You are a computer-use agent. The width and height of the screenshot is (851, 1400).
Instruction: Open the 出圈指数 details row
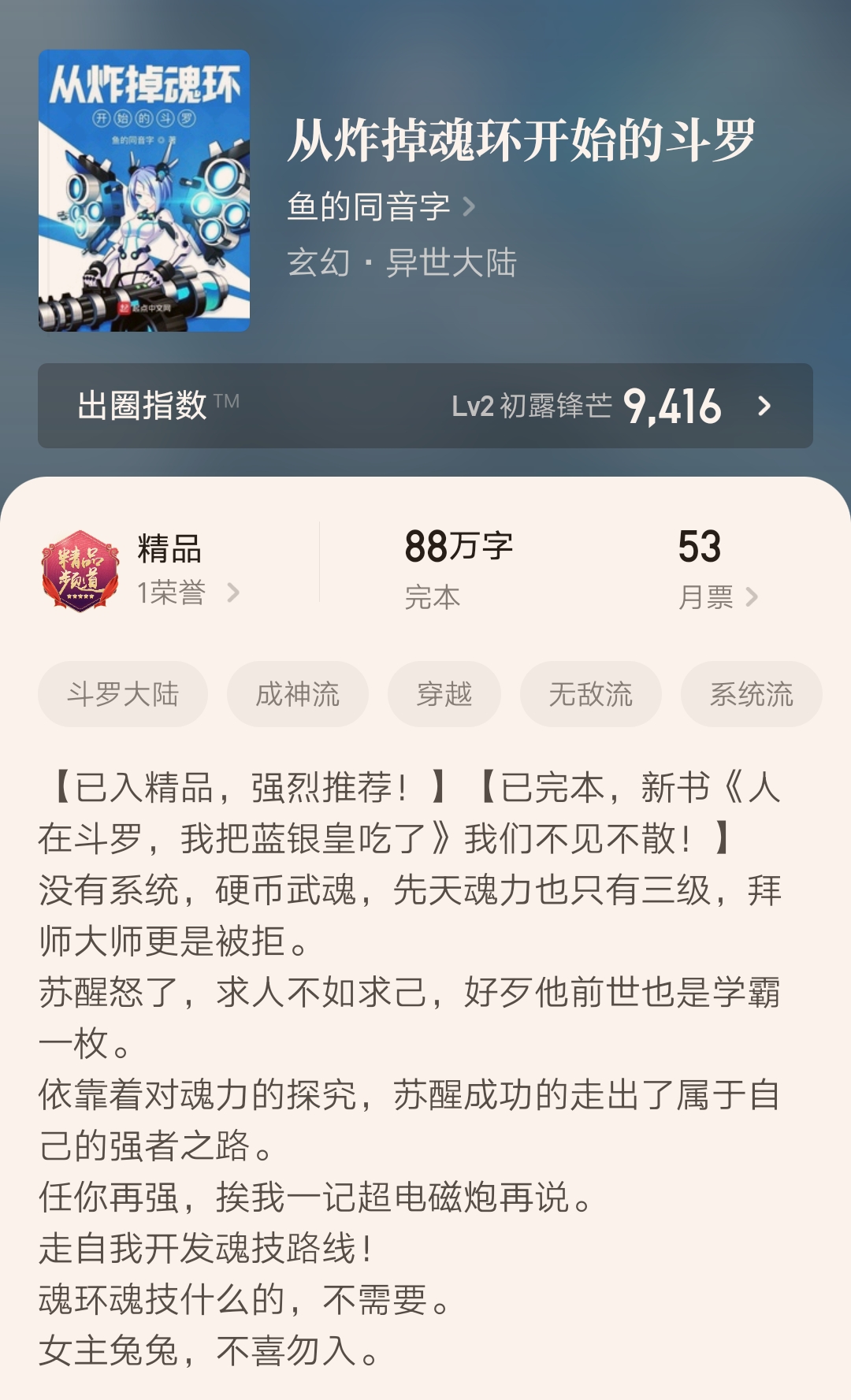[425, 406]
